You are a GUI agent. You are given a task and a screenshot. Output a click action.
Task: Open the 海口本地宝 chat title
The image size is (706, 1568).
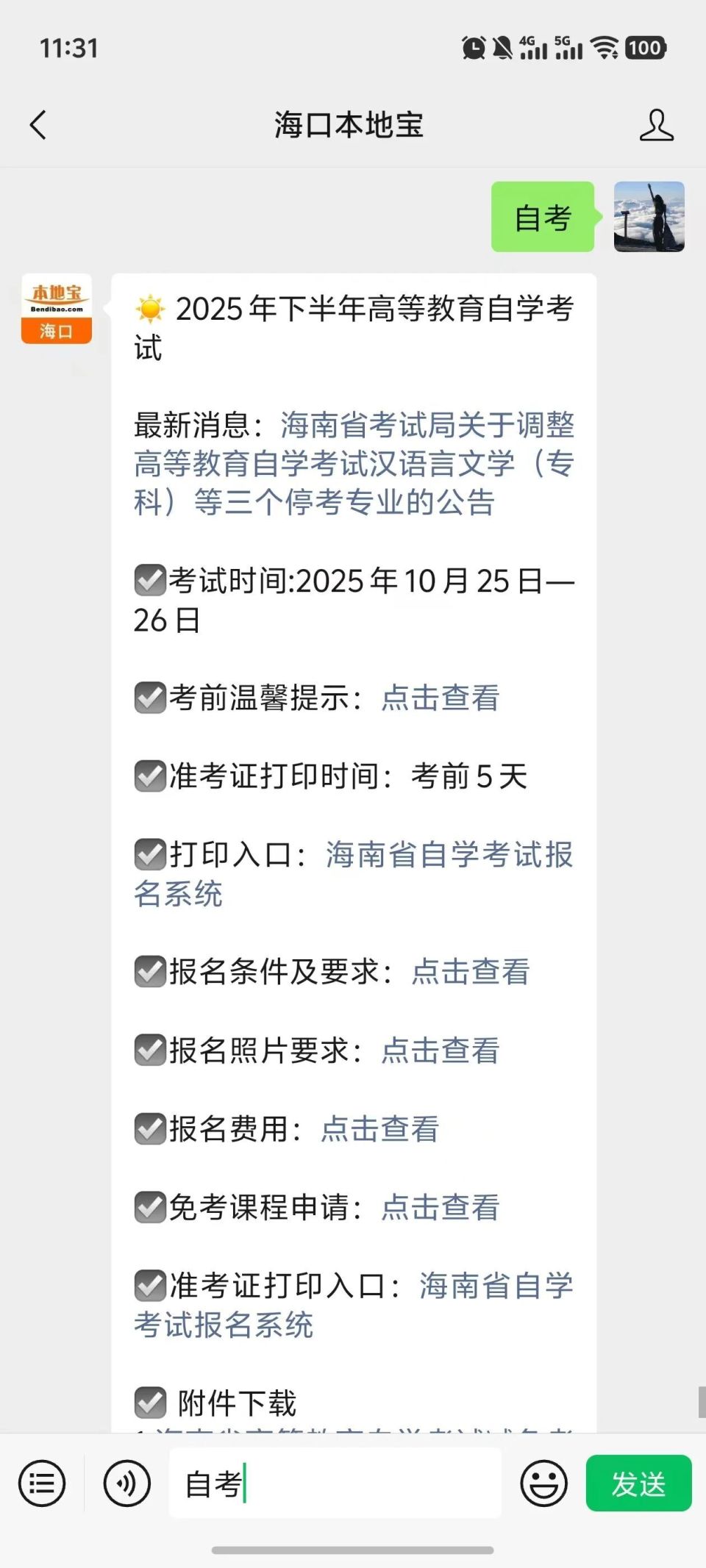pos(351,125)
